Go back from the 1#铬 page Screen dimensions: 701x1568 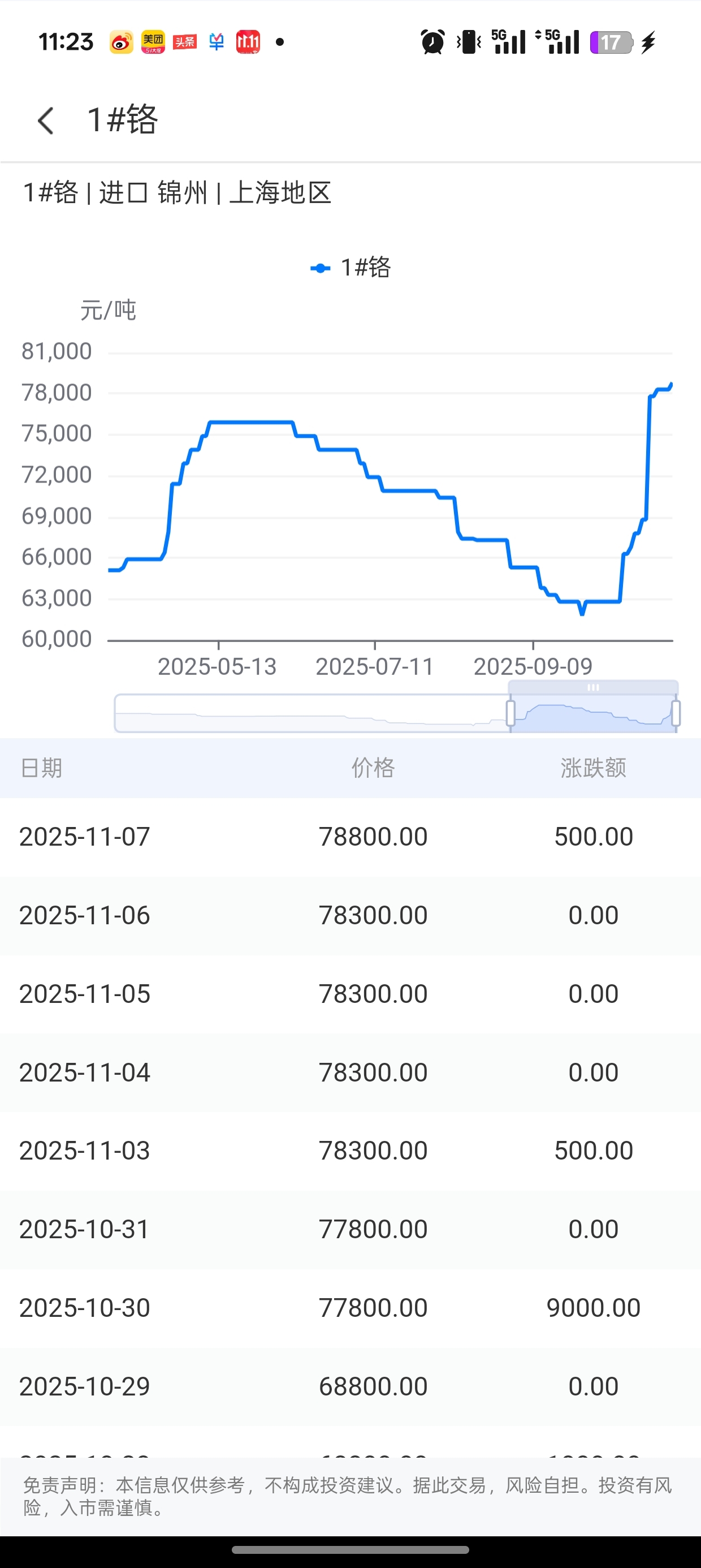[46, 120]
